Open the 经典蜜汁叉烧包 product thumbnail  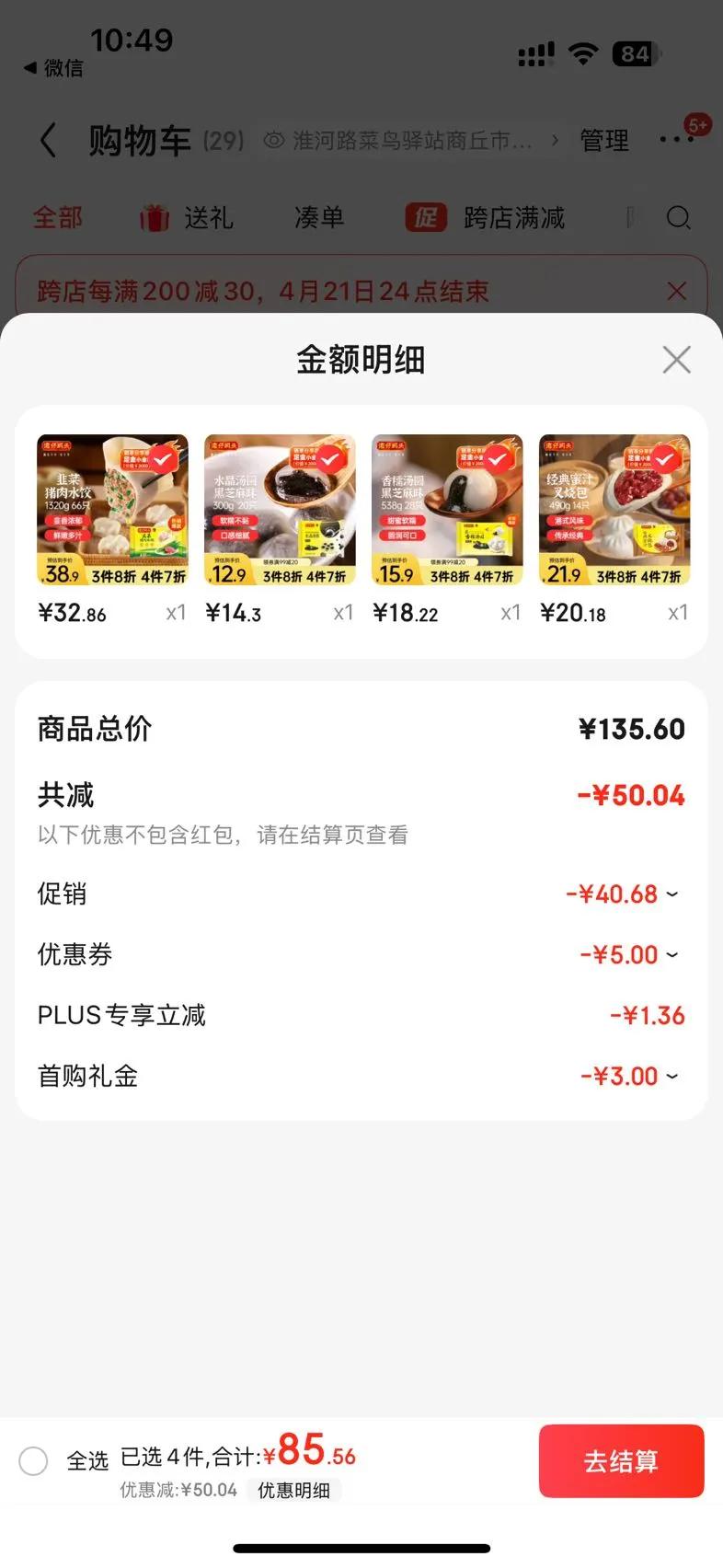[614, 510]
